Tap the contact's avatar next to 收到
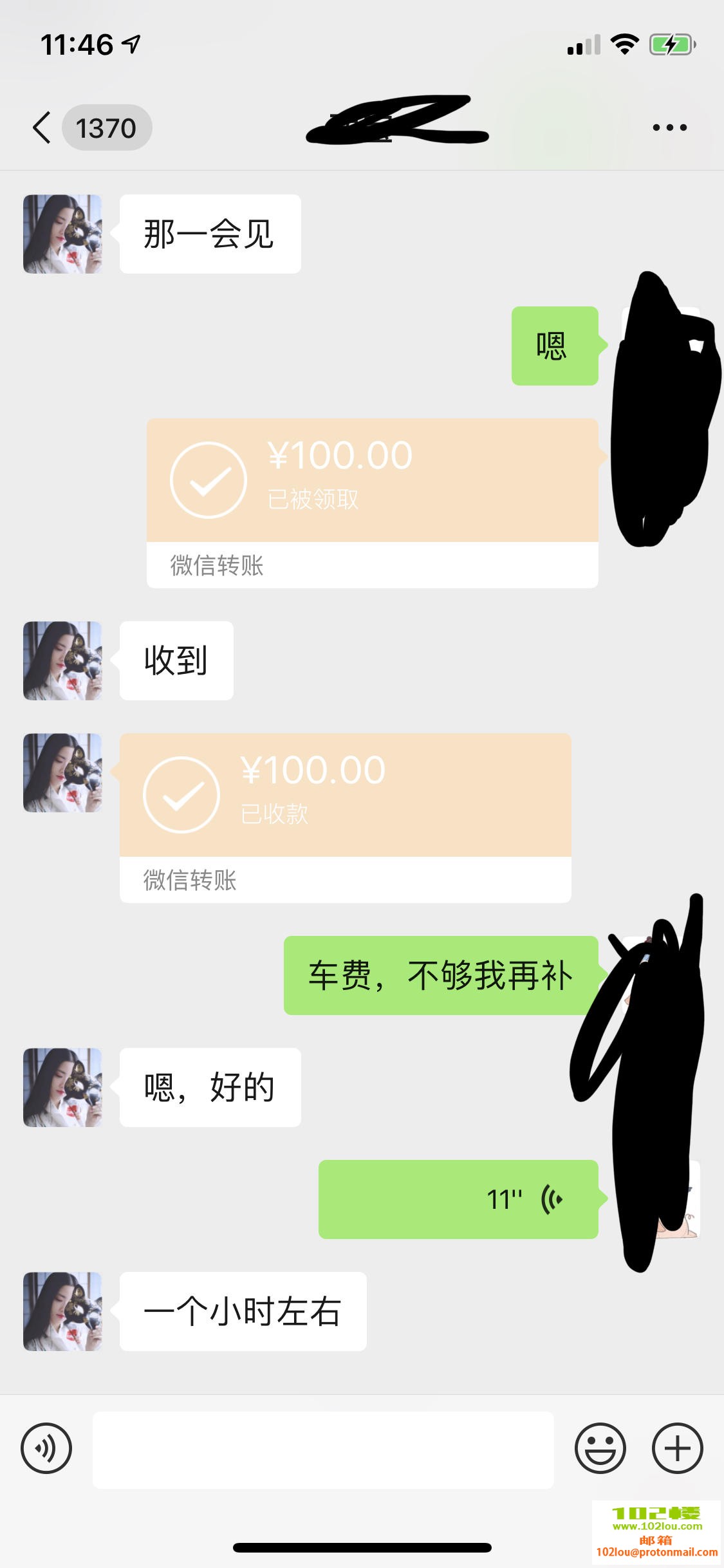Viewport: 724px width, 1568px height. (62, 660)
